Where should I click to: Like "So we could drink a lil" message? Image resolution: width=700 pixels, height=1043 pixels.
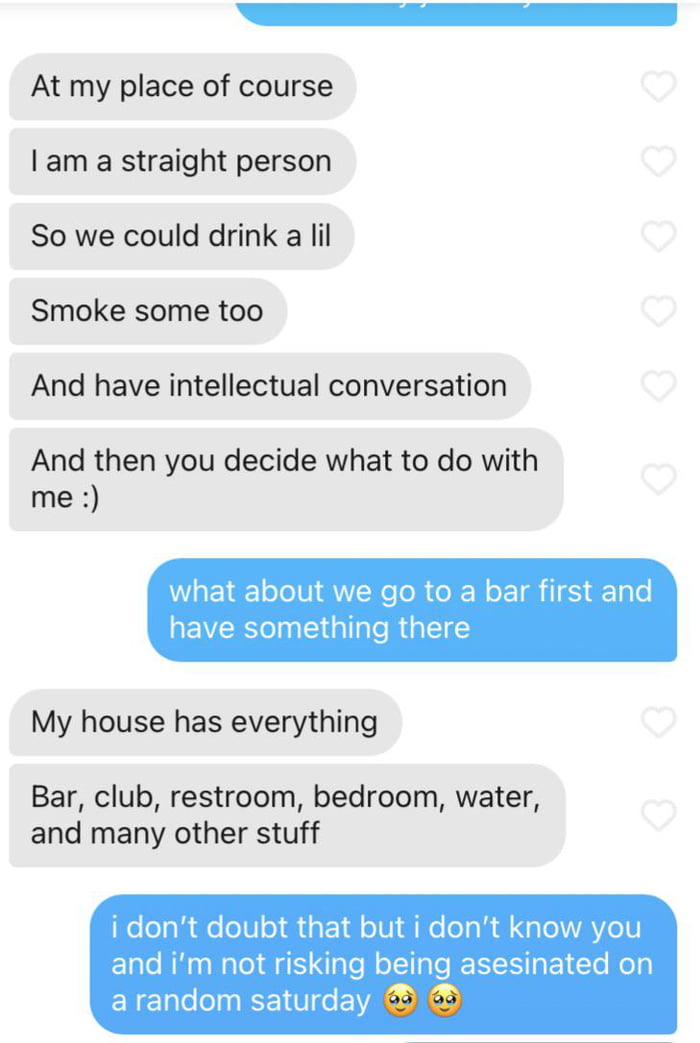pyautogui.click(x=658, y=236)
